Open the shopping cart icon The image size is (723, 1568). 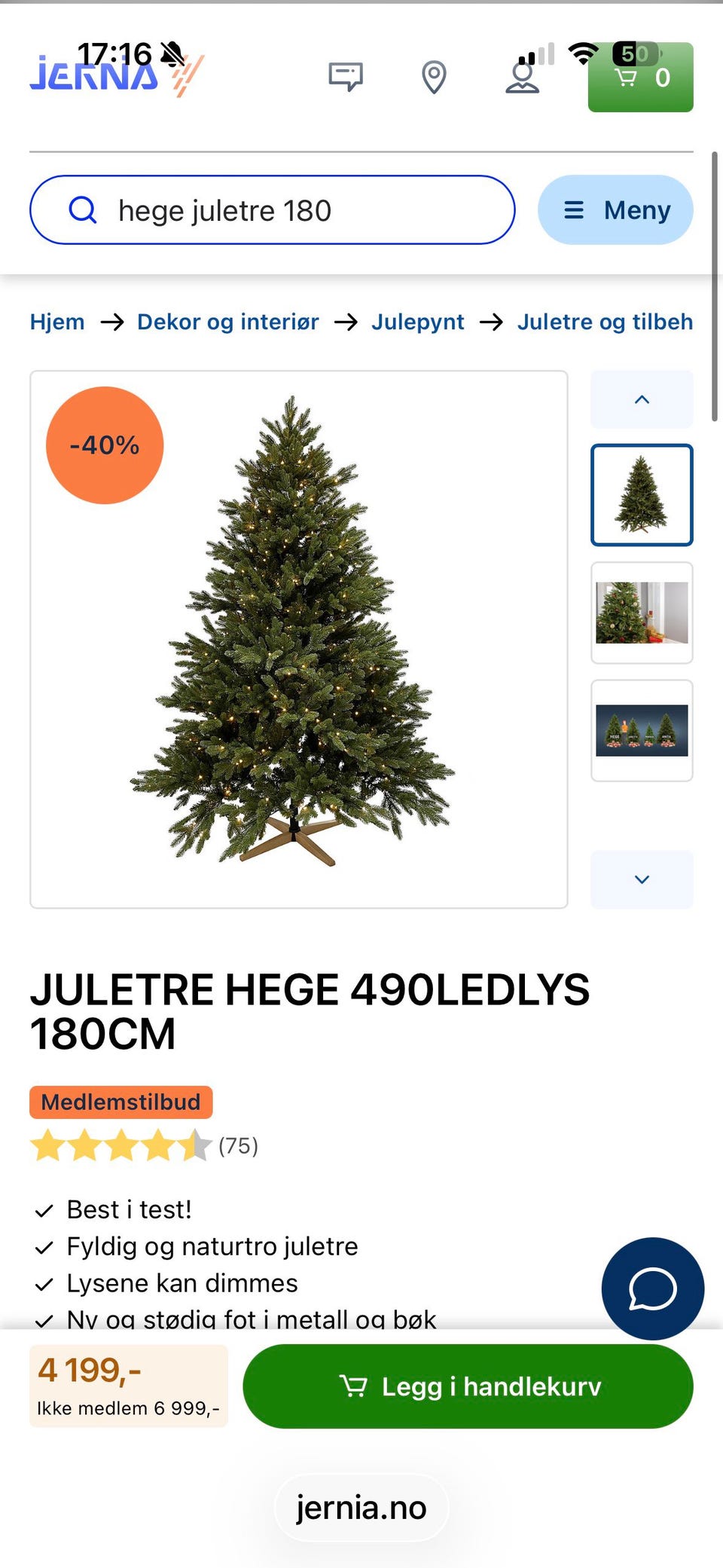(627, 78)
